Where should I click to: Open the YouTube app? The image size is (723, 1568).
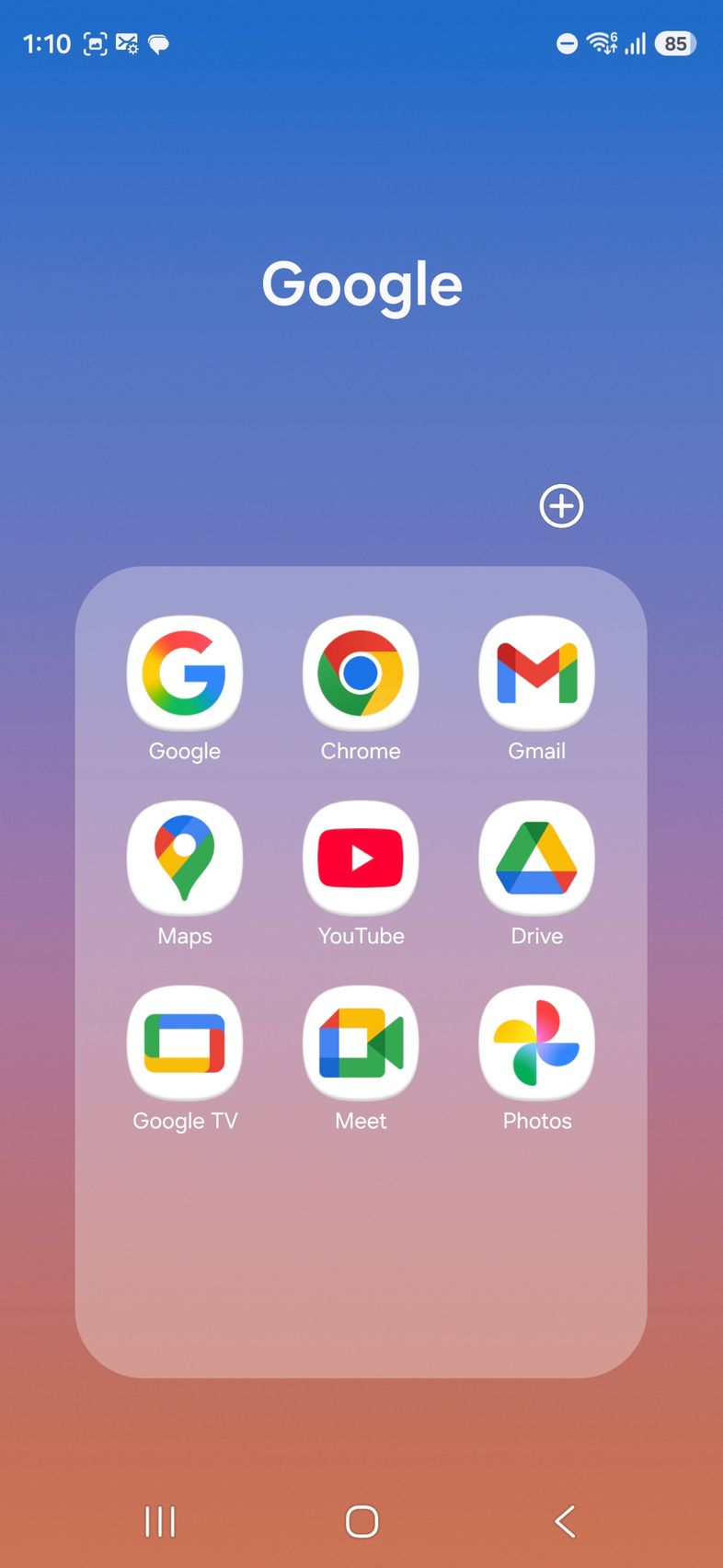point(361,859)
